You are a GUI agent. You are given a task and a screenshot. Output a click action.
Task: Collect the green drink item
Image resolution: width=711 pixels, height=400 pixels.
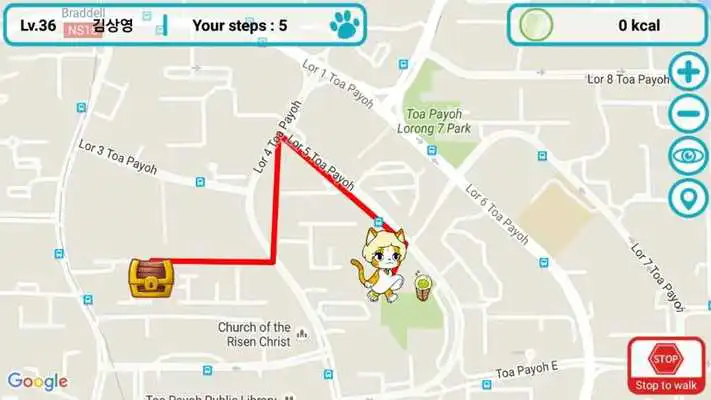424,288
